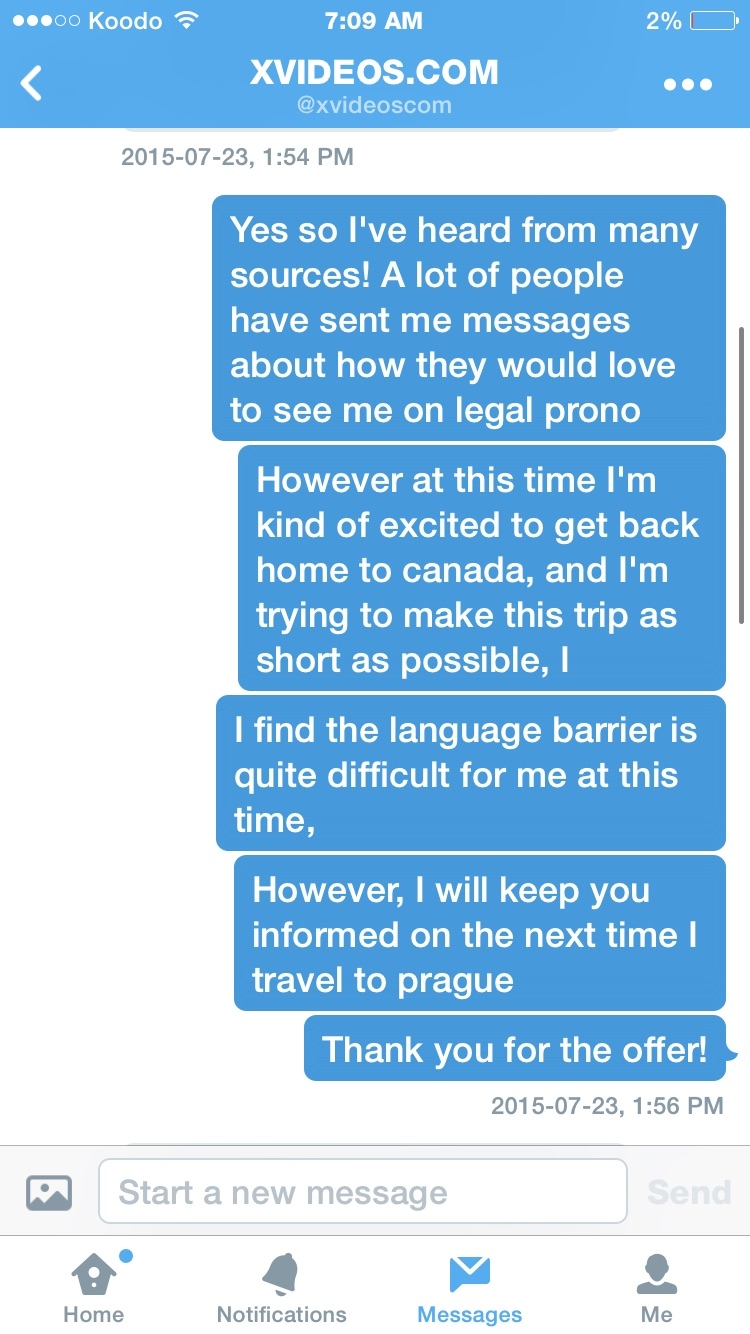This screenshot has height=1334, width=750.
Task: Go back using the header arrow
Action: (x=32, y=84)
